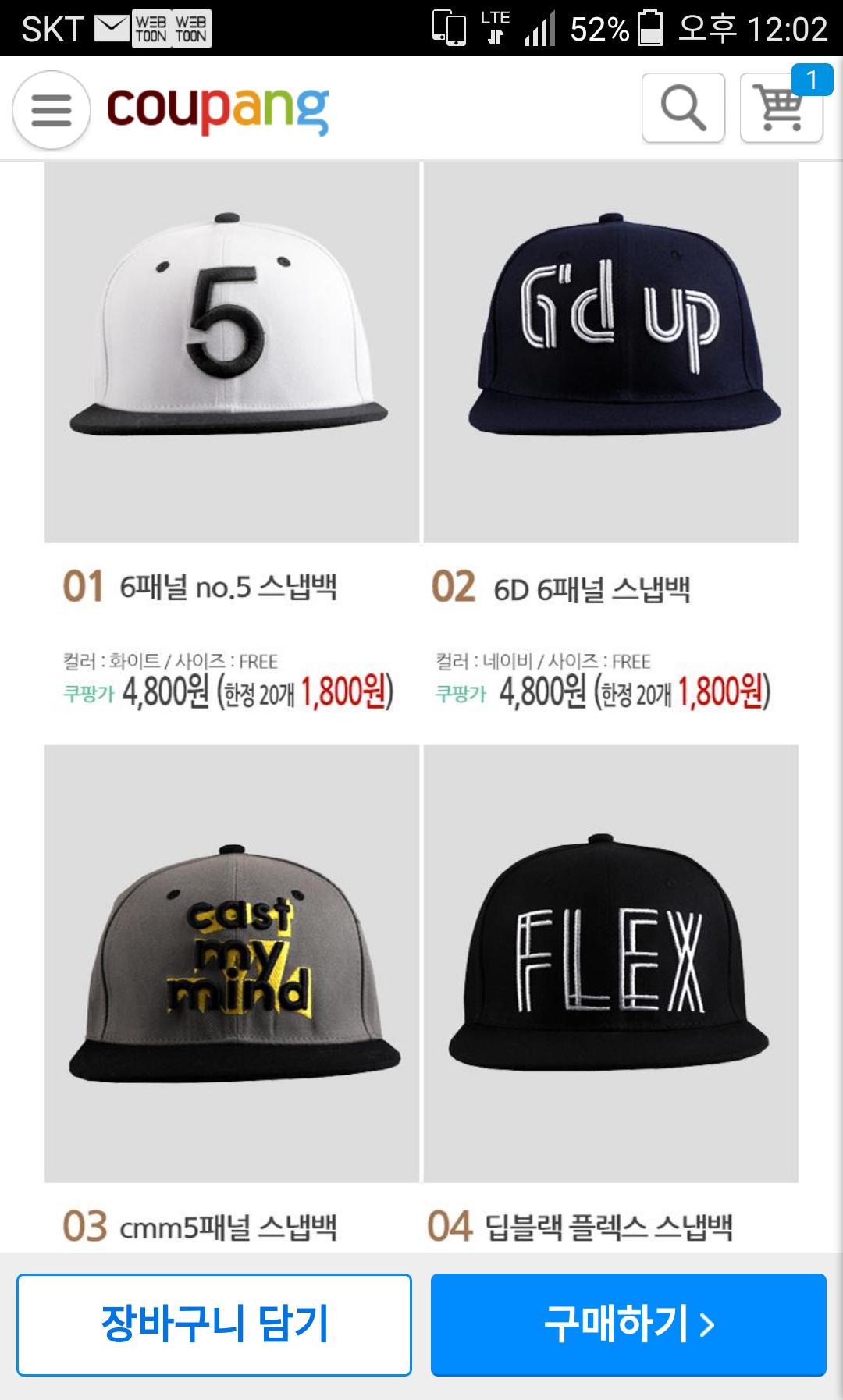Open the hamburger menu

52,109
